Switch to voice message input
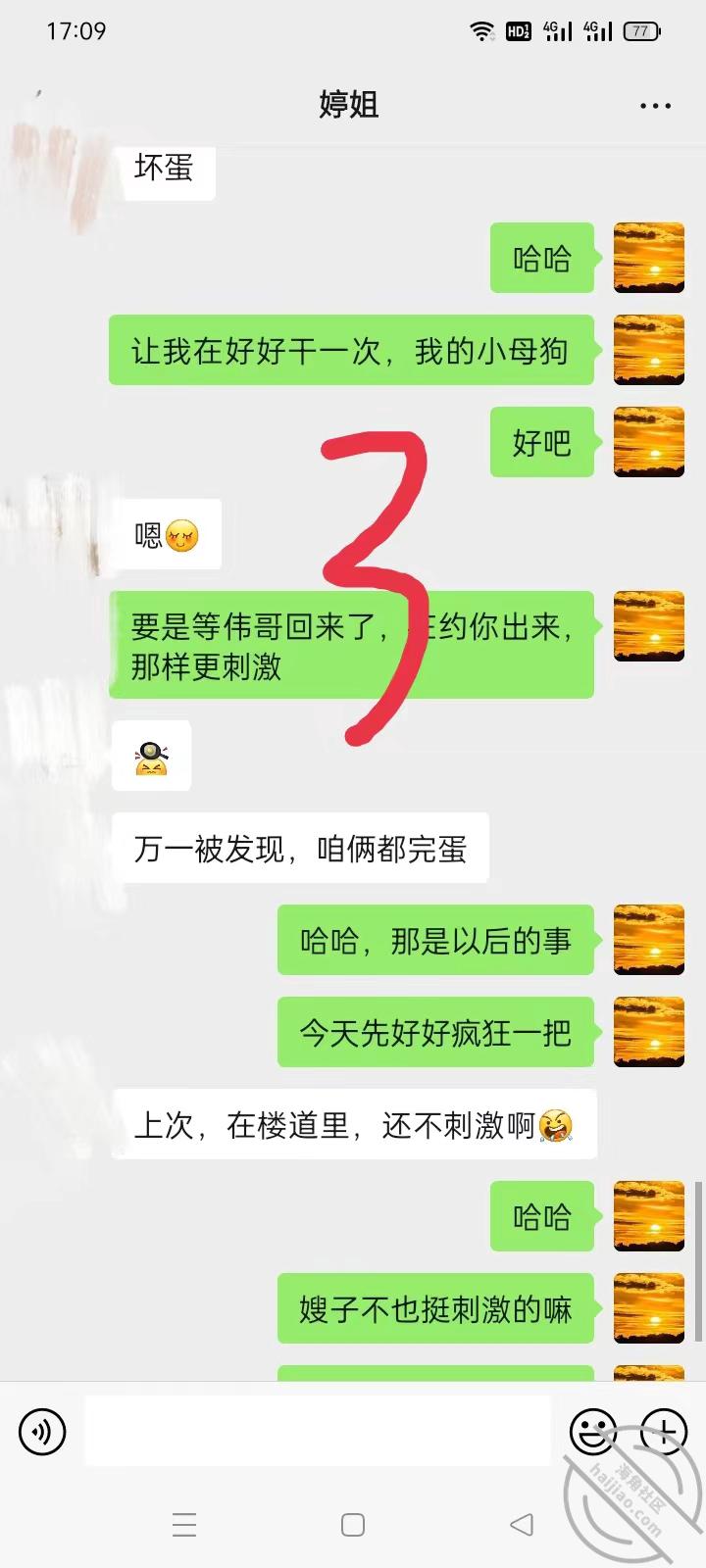The height and width of the screenshot is (1568, 706). click(x=42, y=1432)
